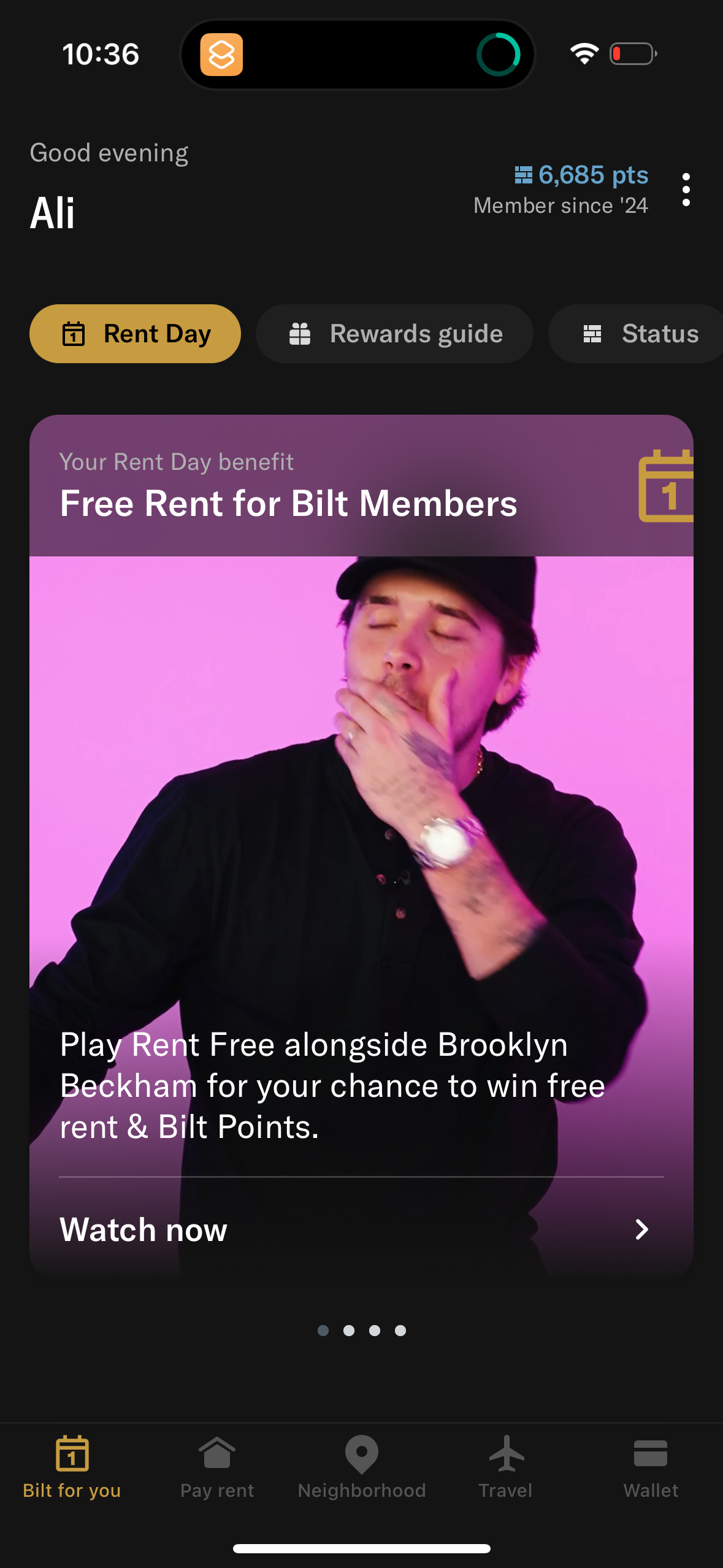Open Status via its grid icon
Screen dimensions: 723x1568
click(x=592, y=333)
